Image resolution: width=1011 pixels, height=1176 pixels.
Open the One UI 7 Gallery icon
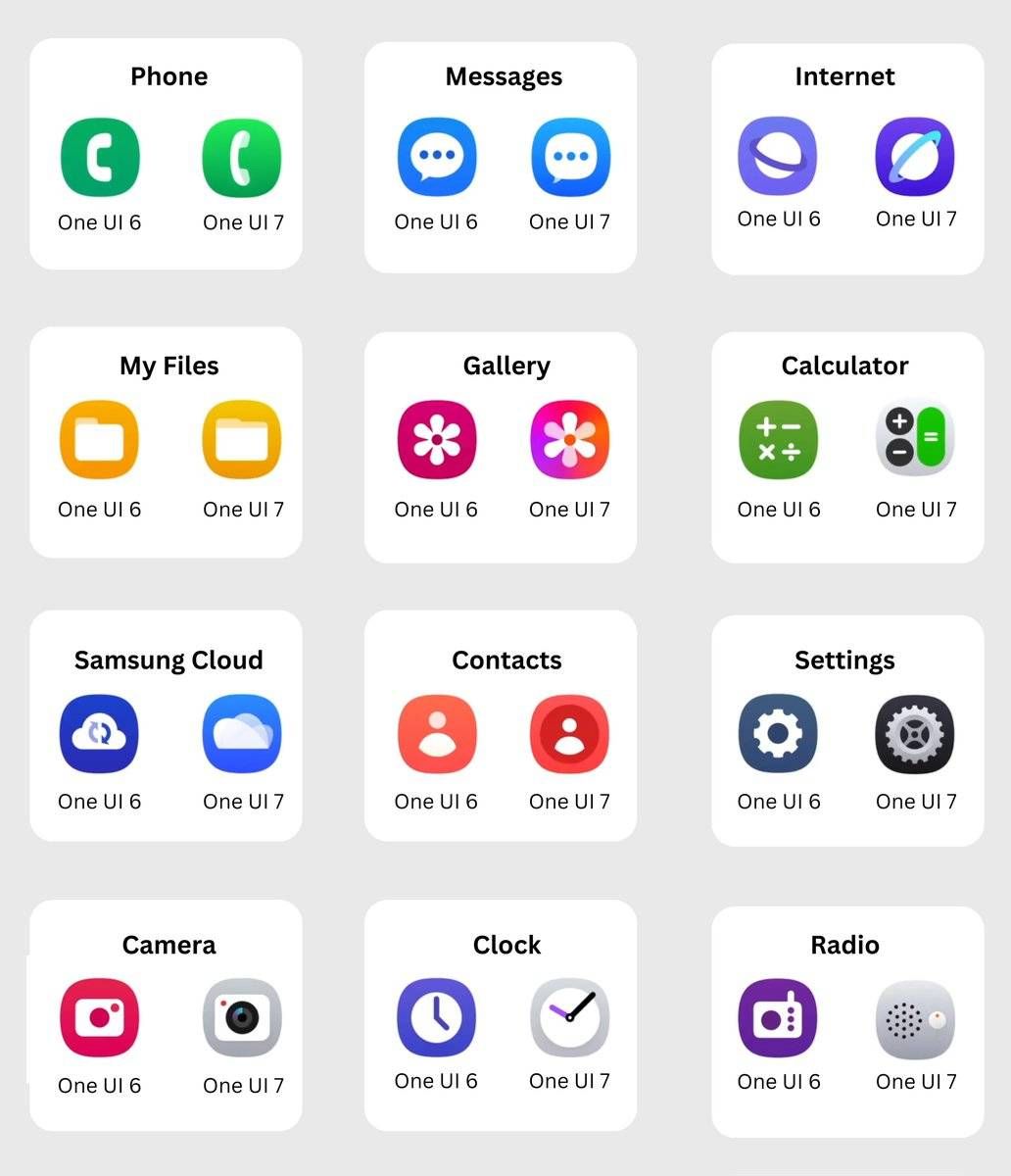click(x=569, y=439)
